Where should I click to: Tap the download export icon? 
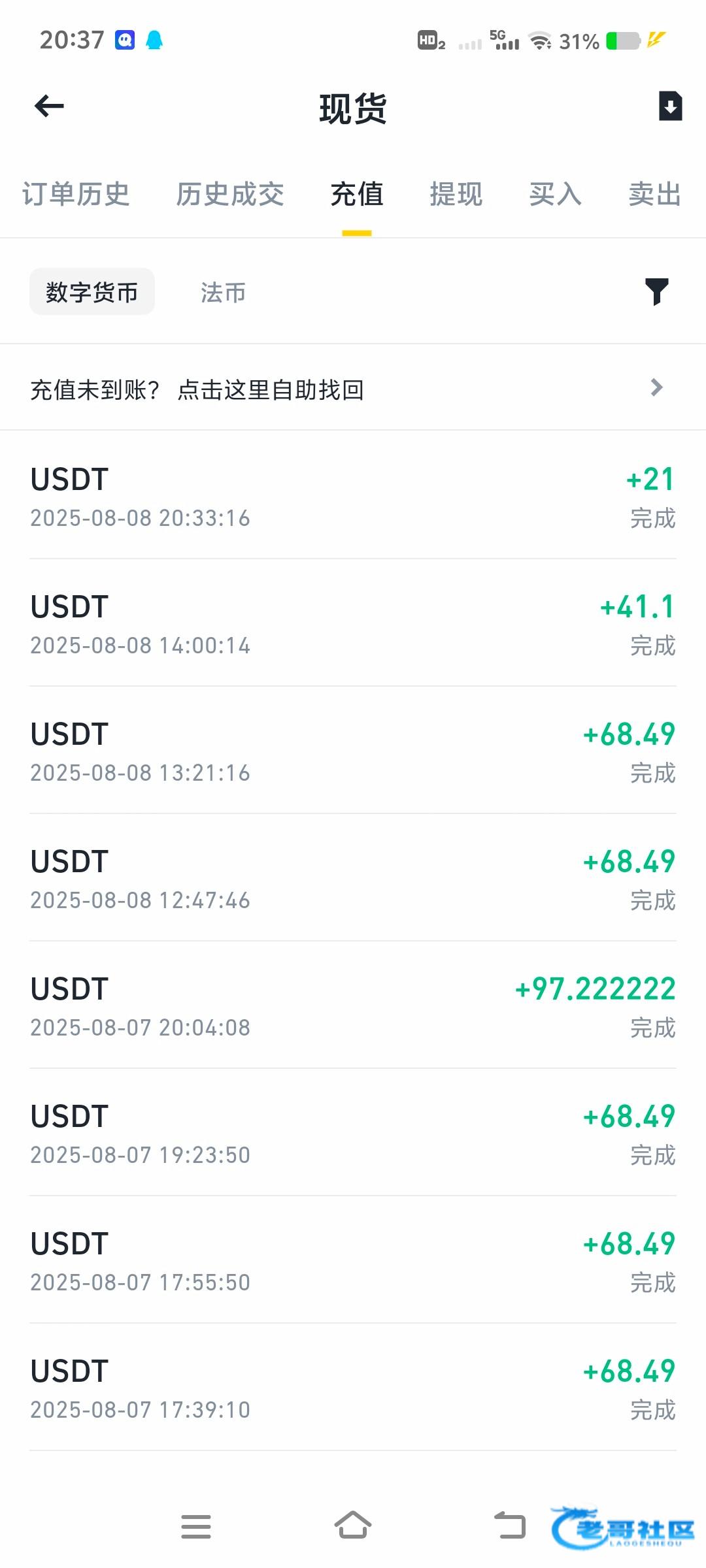(x=670, y=106)
